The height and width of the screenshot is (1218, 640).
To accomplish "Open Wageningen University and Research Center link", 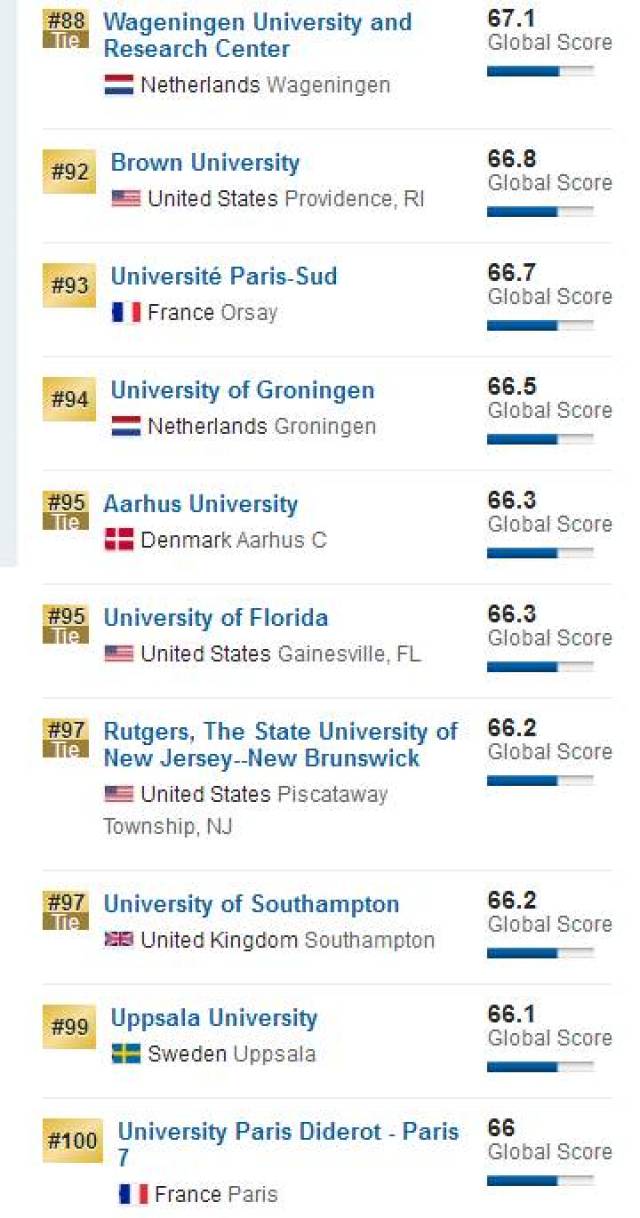I will 257,22.
